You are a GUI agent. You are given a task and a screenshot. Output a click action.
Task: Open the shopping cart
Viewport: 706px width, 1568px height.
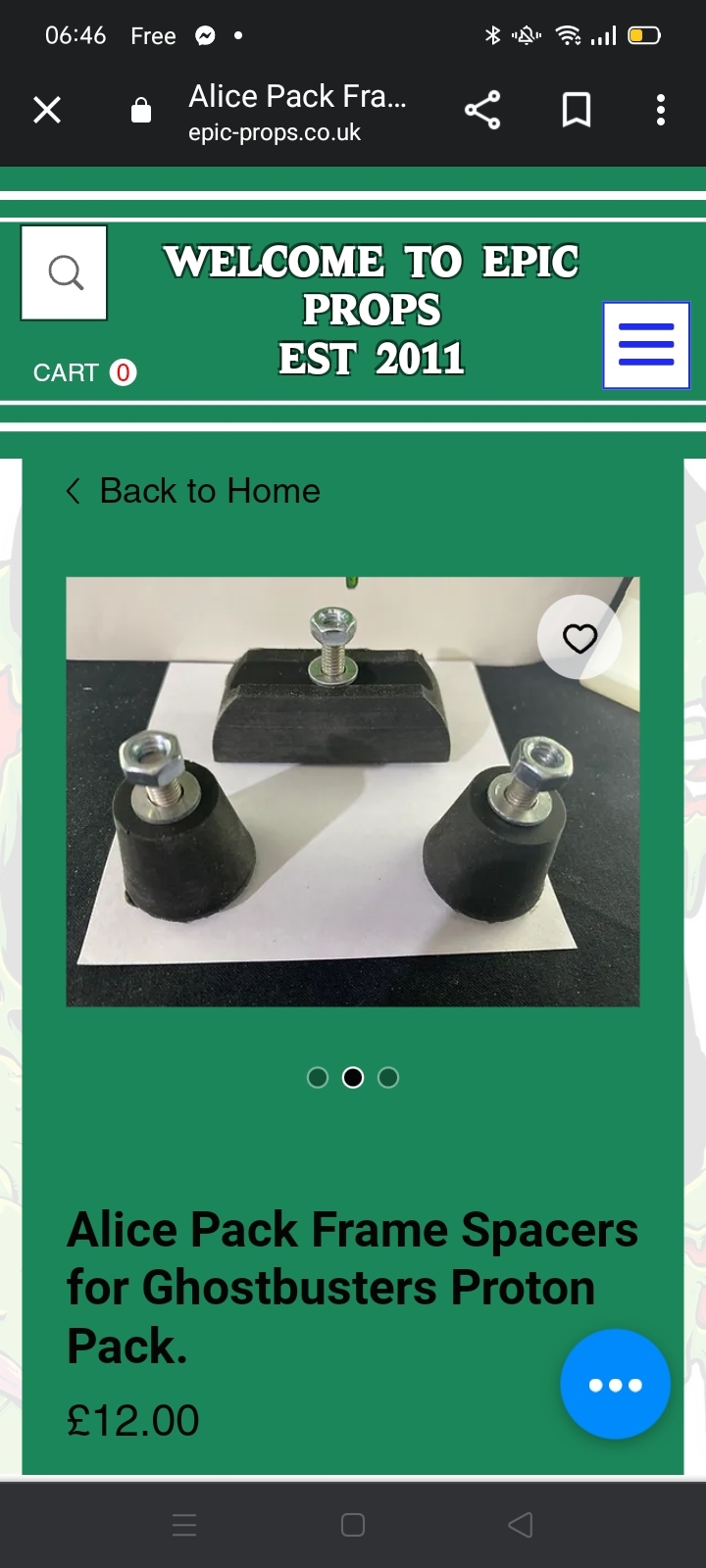84,372
